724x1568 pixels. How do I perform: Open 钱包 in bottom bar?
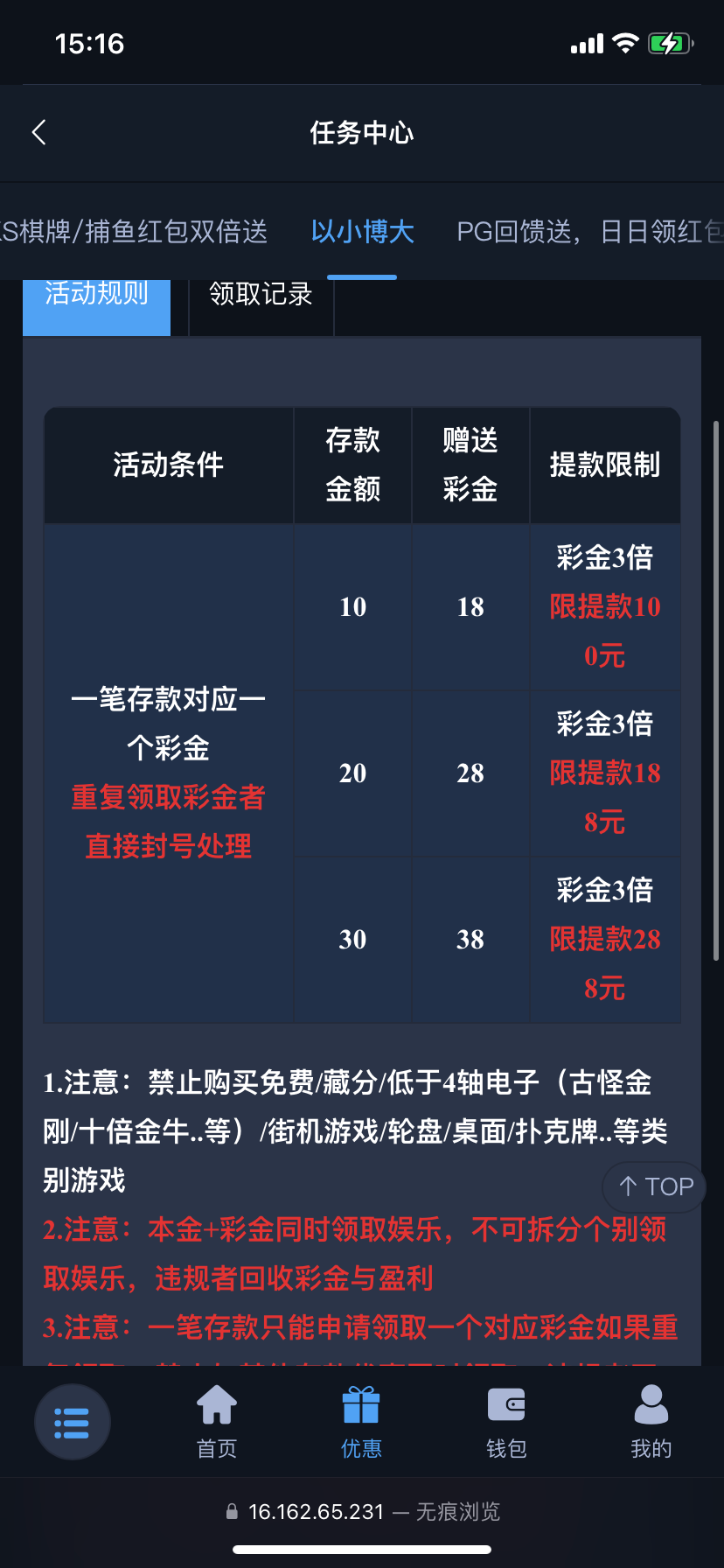(x=506, y=1423)
